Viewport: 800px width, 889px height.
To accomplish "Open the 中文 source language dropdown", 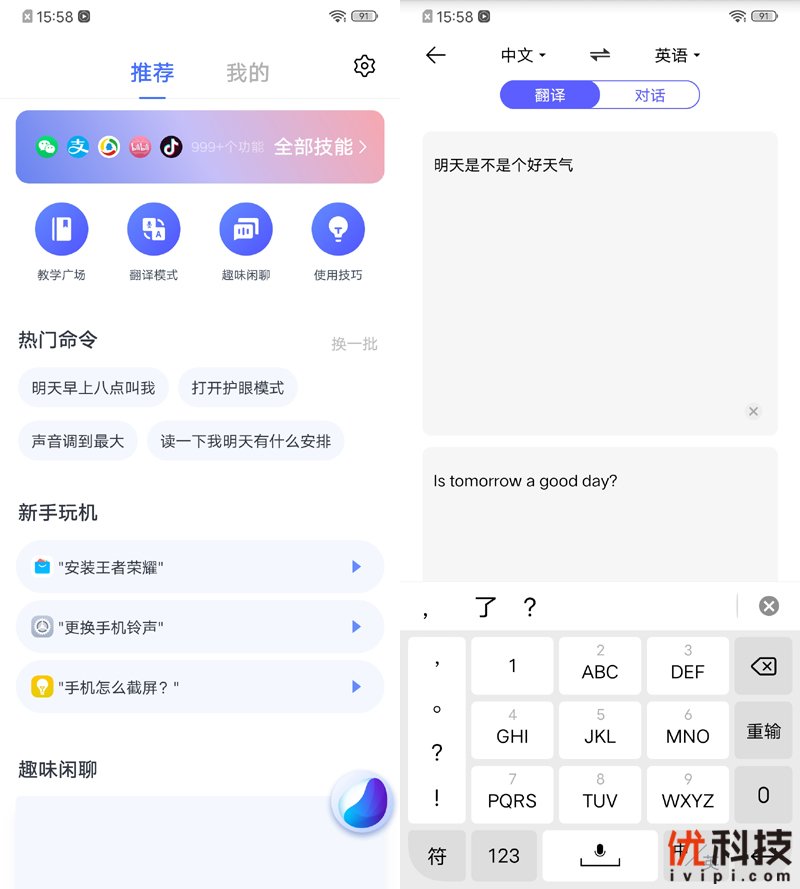I will (522, 55).
